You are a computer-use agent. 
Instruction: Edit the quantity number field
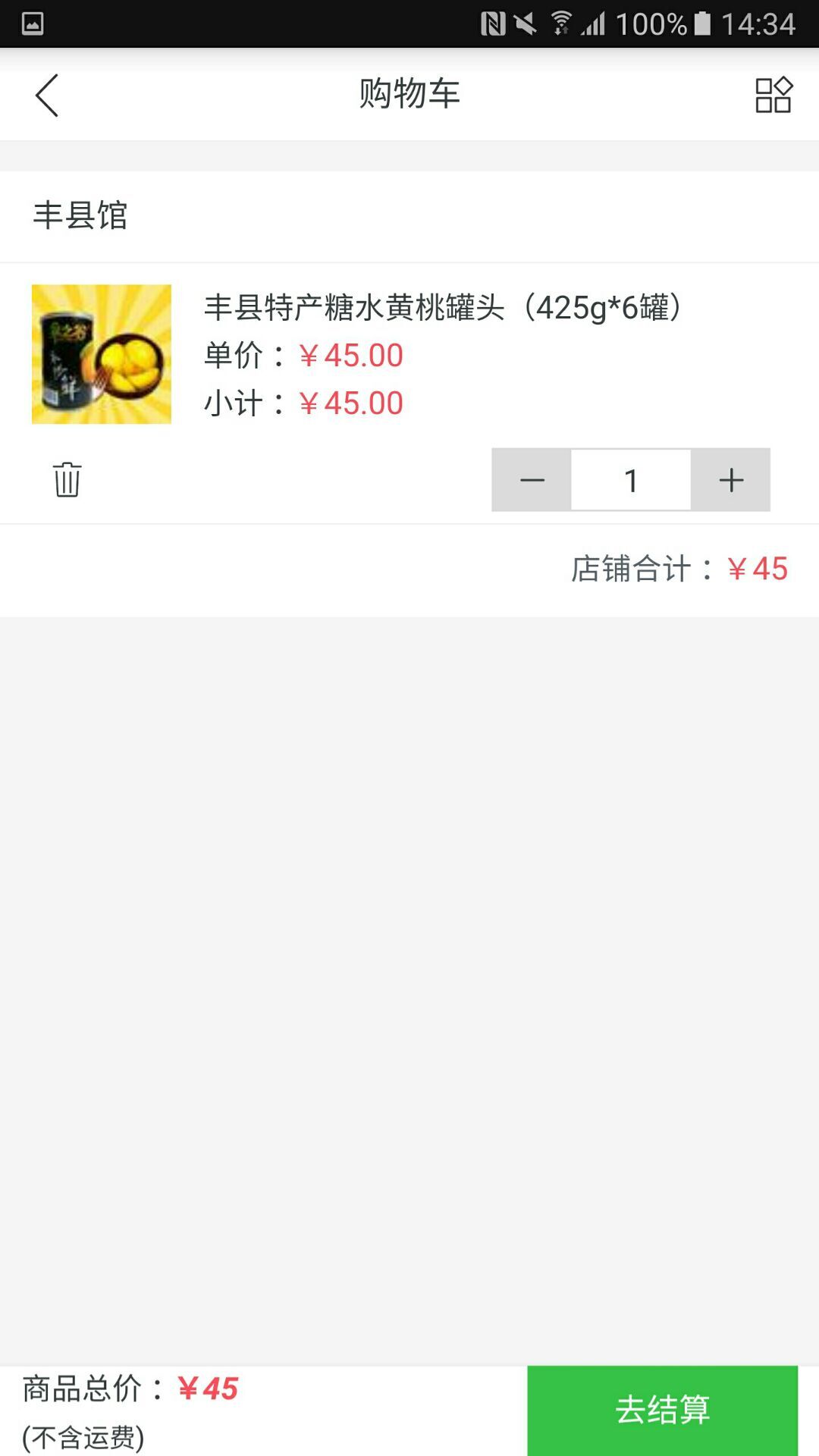pyautogui.click(x=631, y=480)
